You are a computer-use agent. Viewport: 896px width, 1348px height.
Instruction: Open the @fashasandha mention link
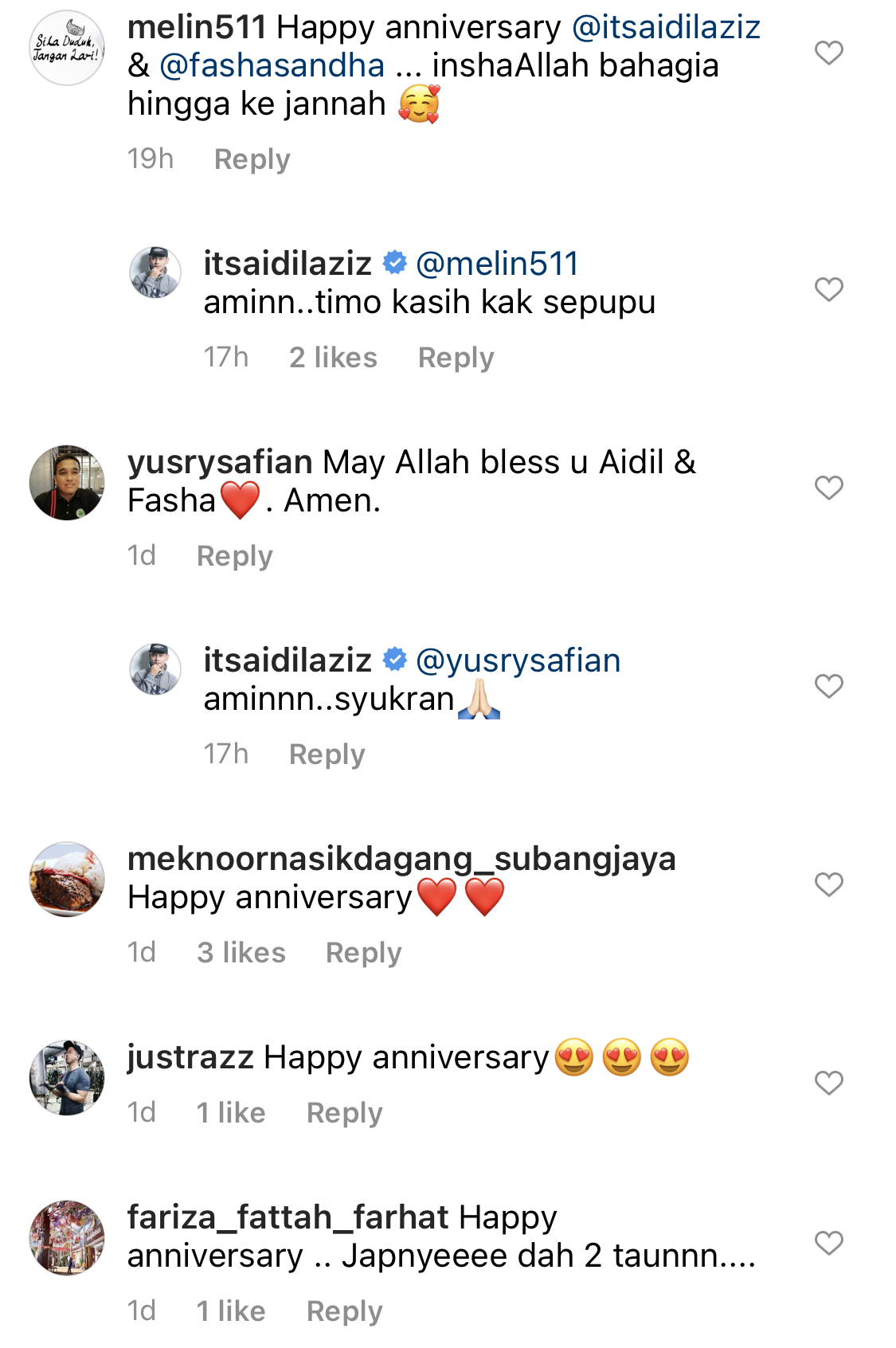(x=272, y=65)
